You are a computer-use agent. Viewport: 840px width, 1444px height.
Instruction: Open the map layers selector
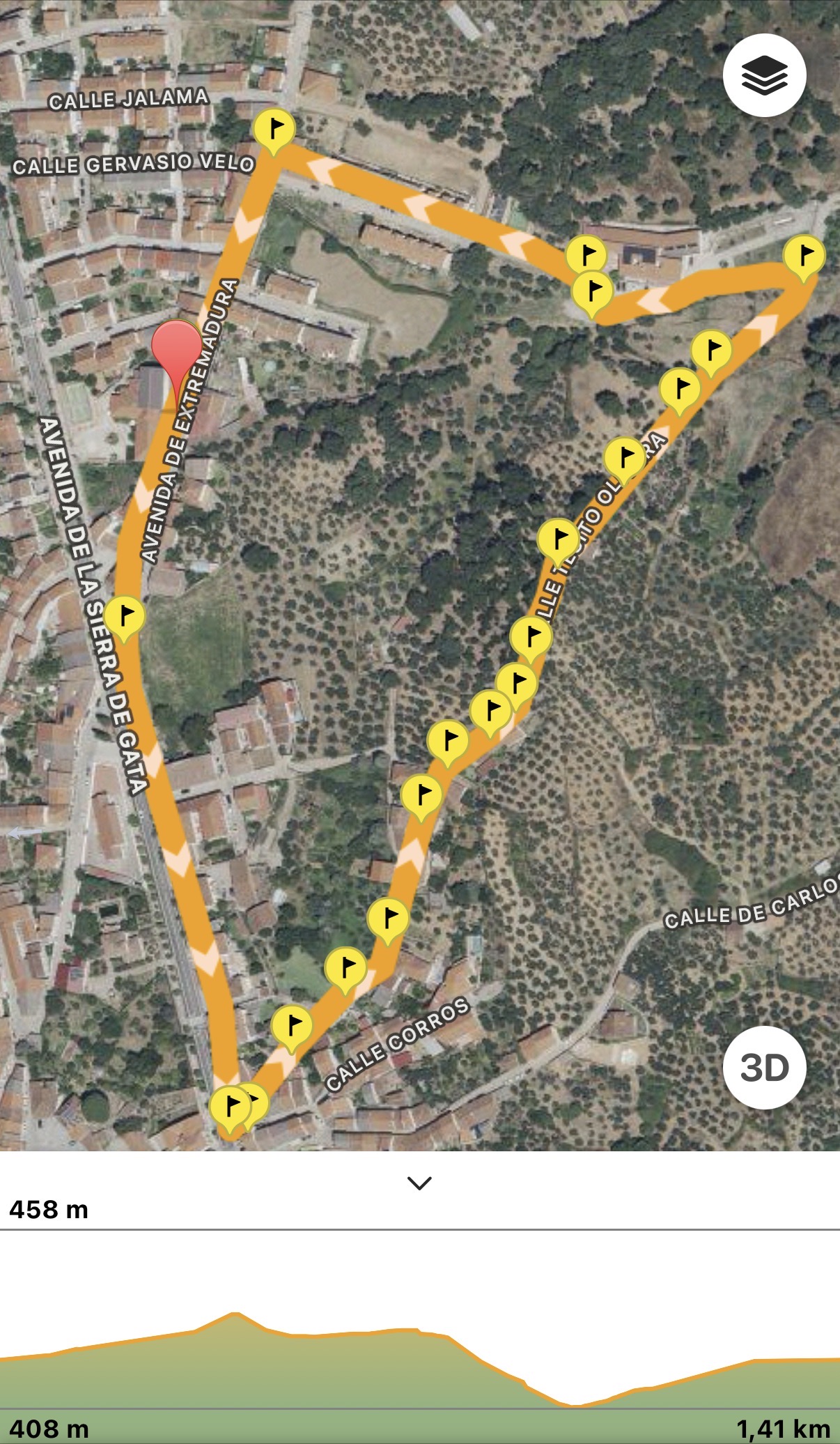tap(764, 75)
